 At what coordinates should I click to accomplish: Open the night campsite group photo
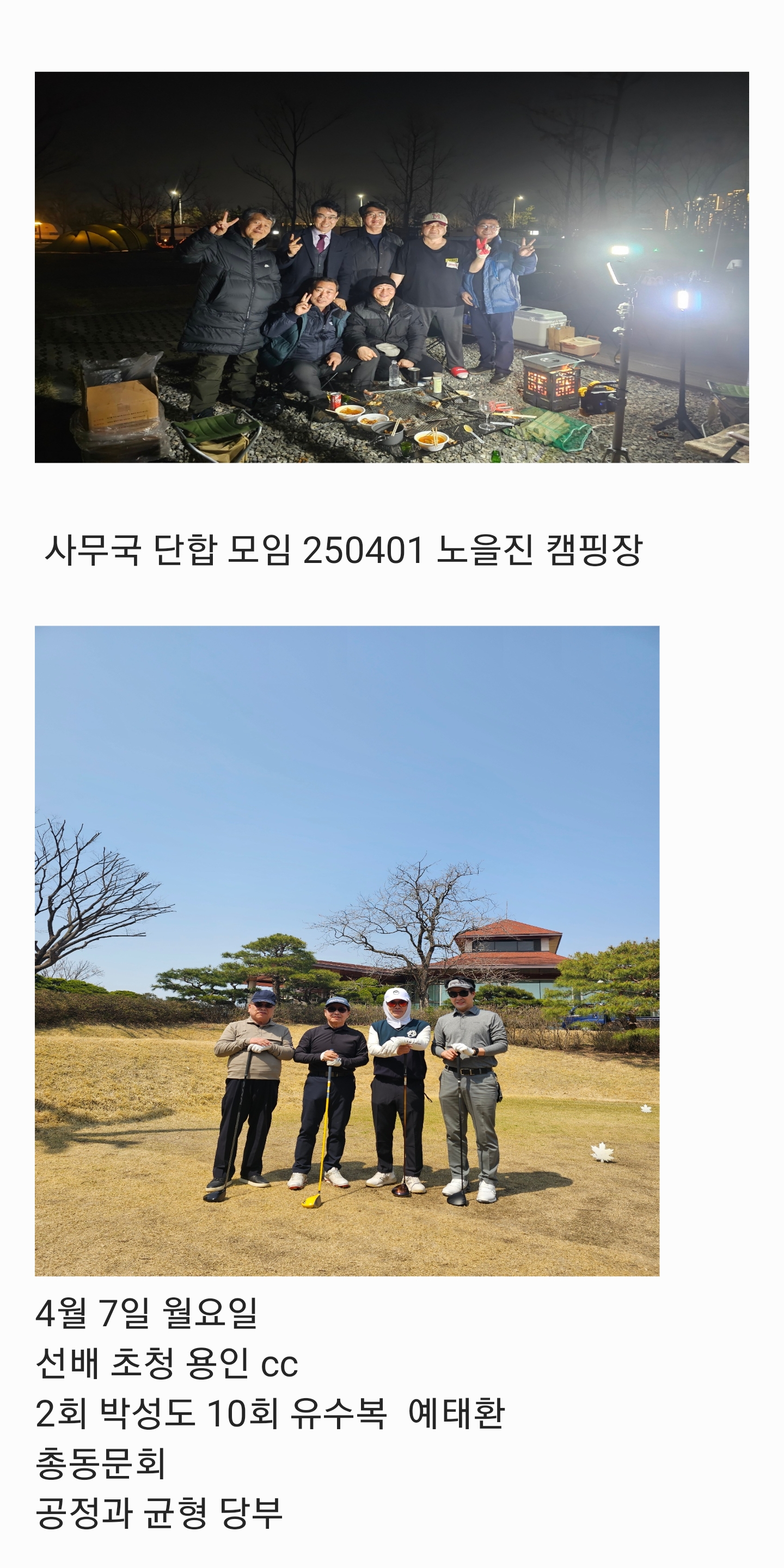(x=391, y=267)
